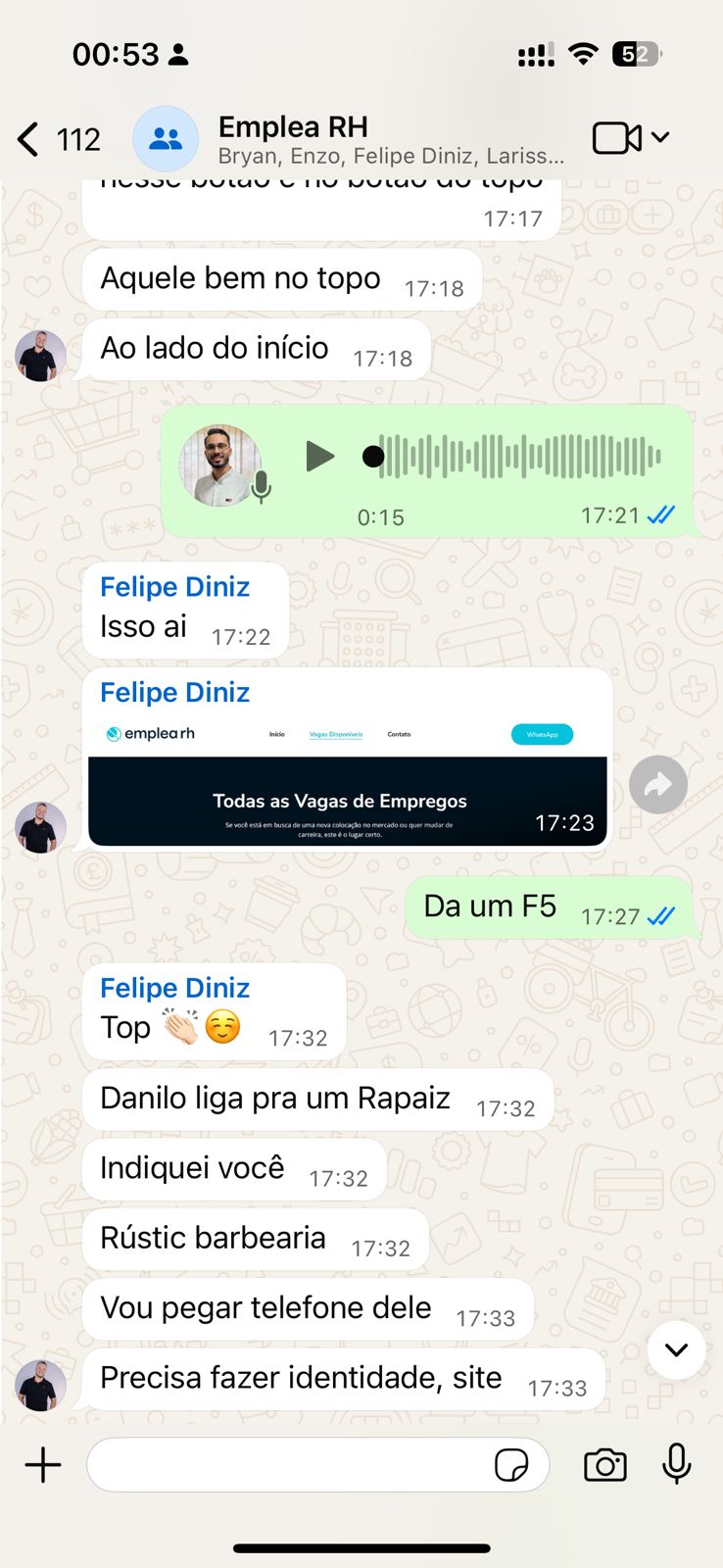723x1568 pixels.
Task: Open Emplea RH group info
Action: 390,139
